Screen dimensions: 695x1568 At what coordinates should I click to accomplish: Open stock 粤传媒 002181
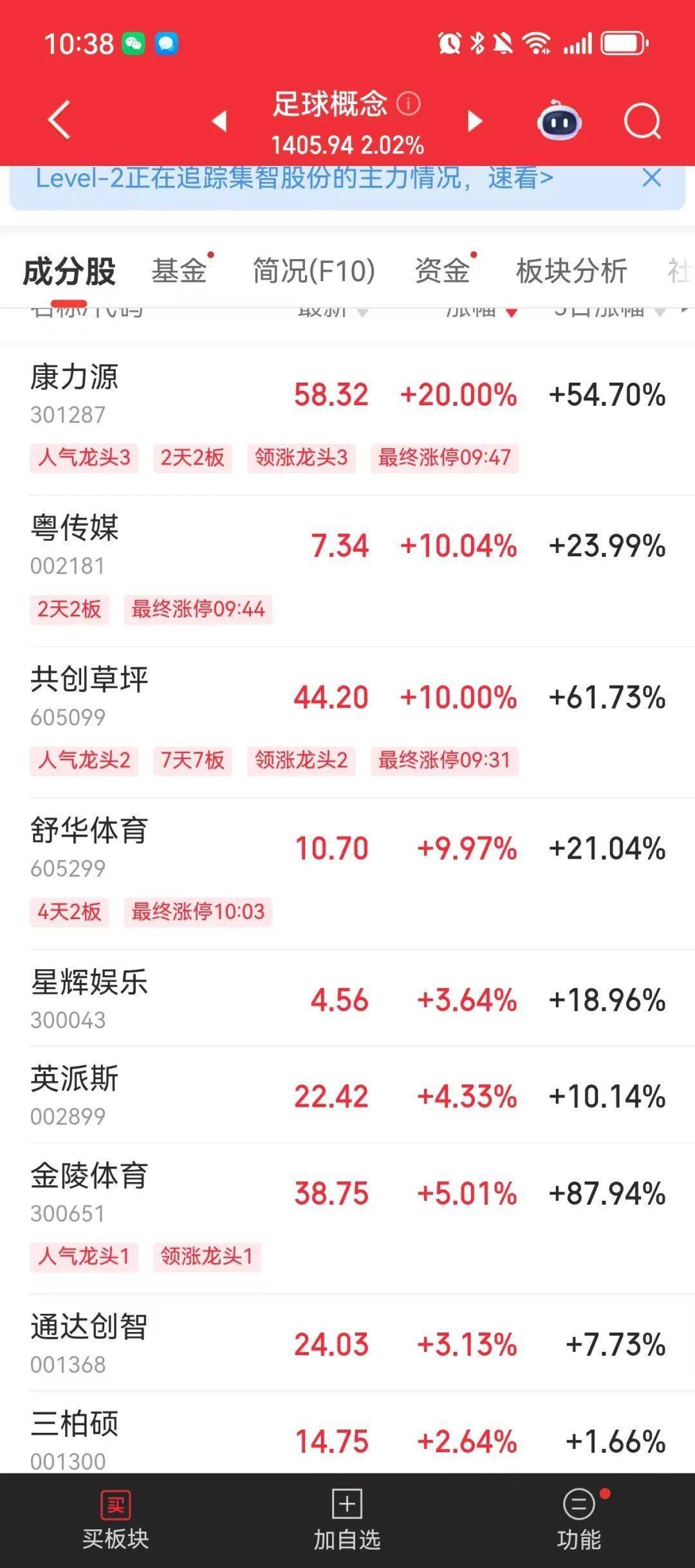click(x=347, y=571)
